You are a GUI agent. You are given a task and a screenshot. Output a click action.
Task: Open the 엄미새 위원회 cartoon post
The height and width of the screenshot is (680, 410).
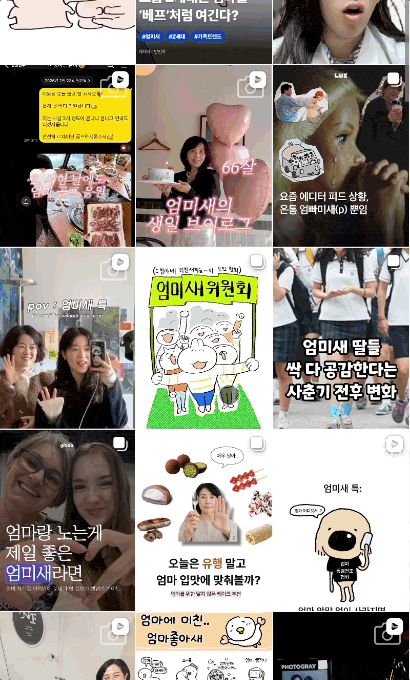pyautogui.click(x=204, y=338)
